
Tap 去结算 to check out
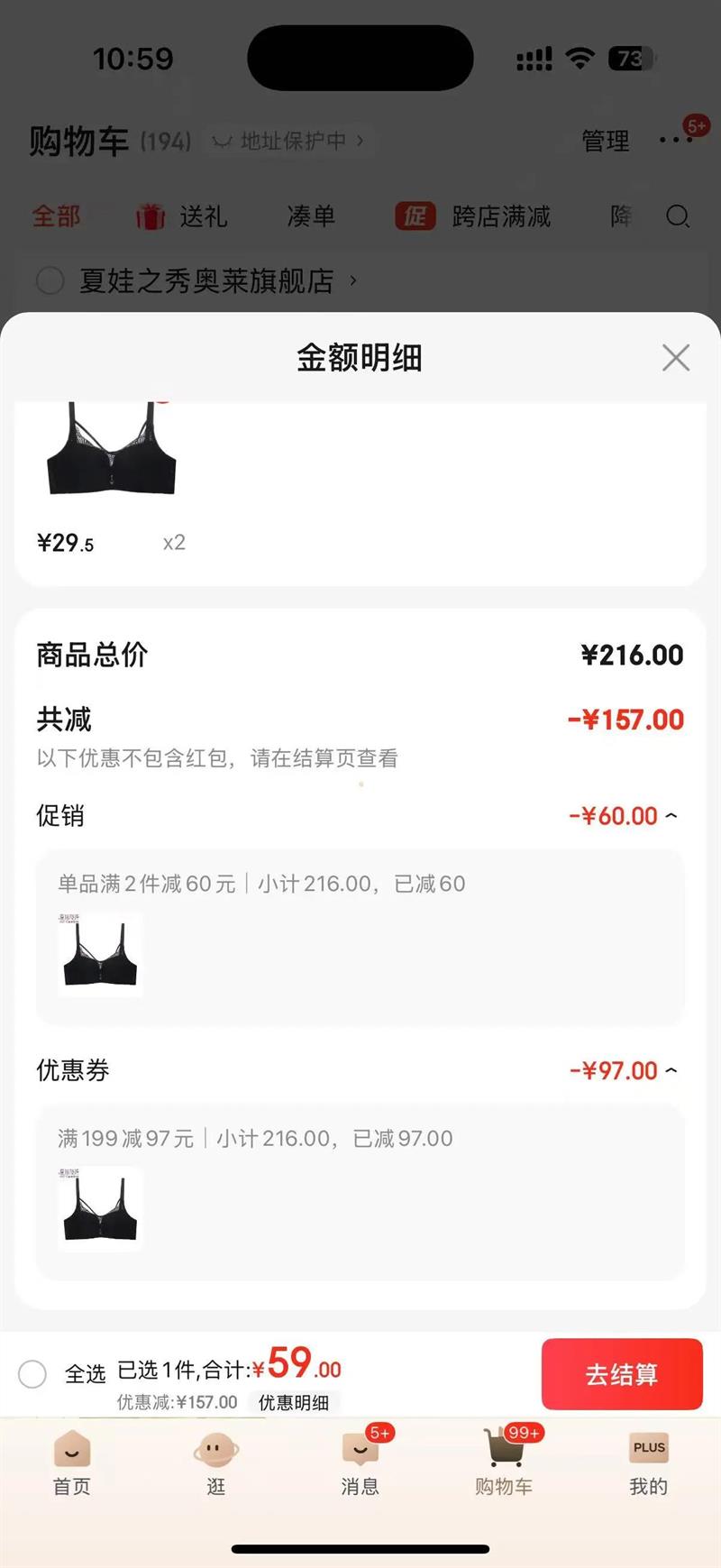pos(621,1374)
